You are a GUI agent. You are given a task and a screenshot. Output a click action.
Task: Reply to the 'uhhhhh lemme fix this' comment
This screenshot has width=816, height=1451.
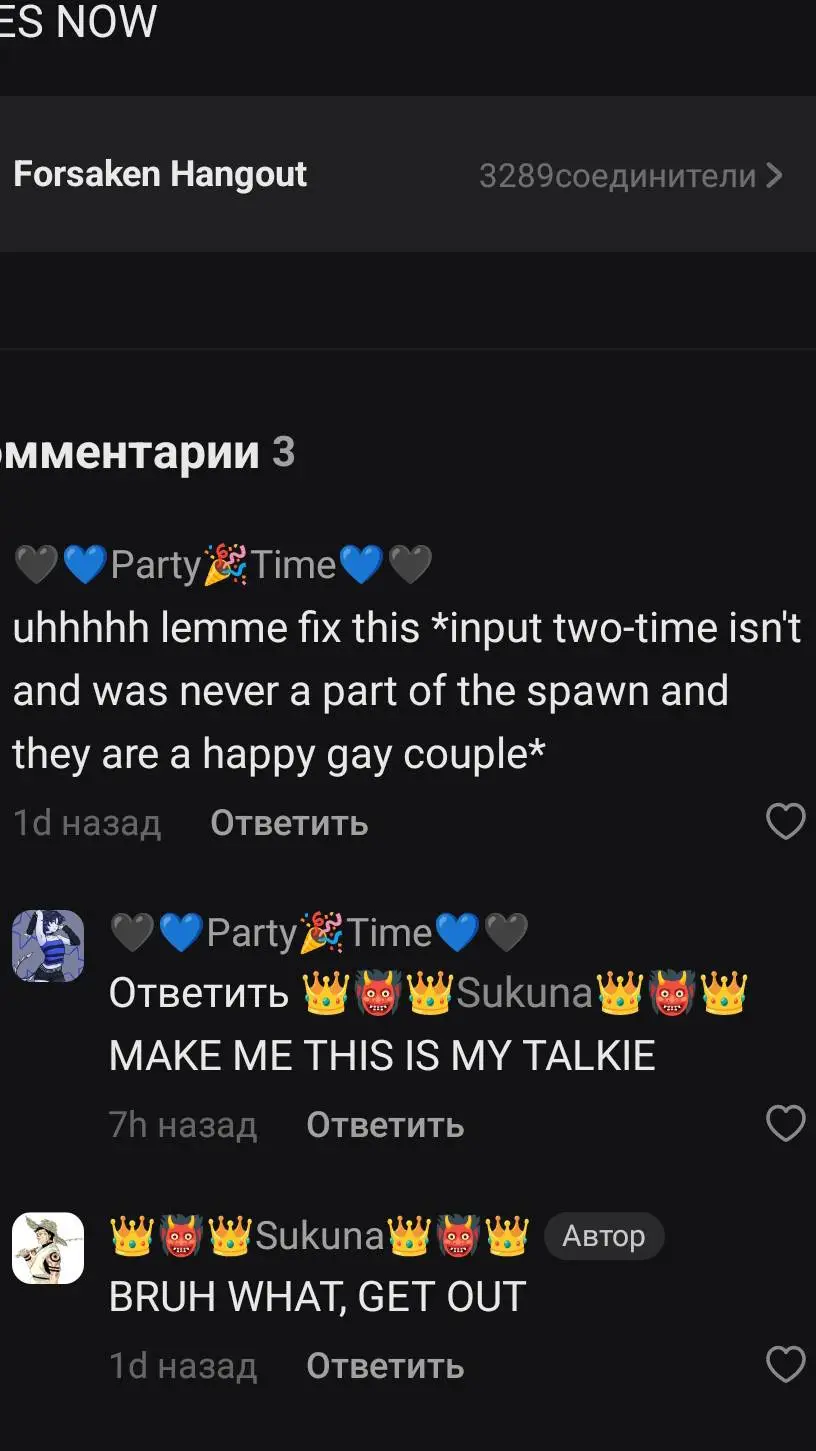click(x=289, y=823)
